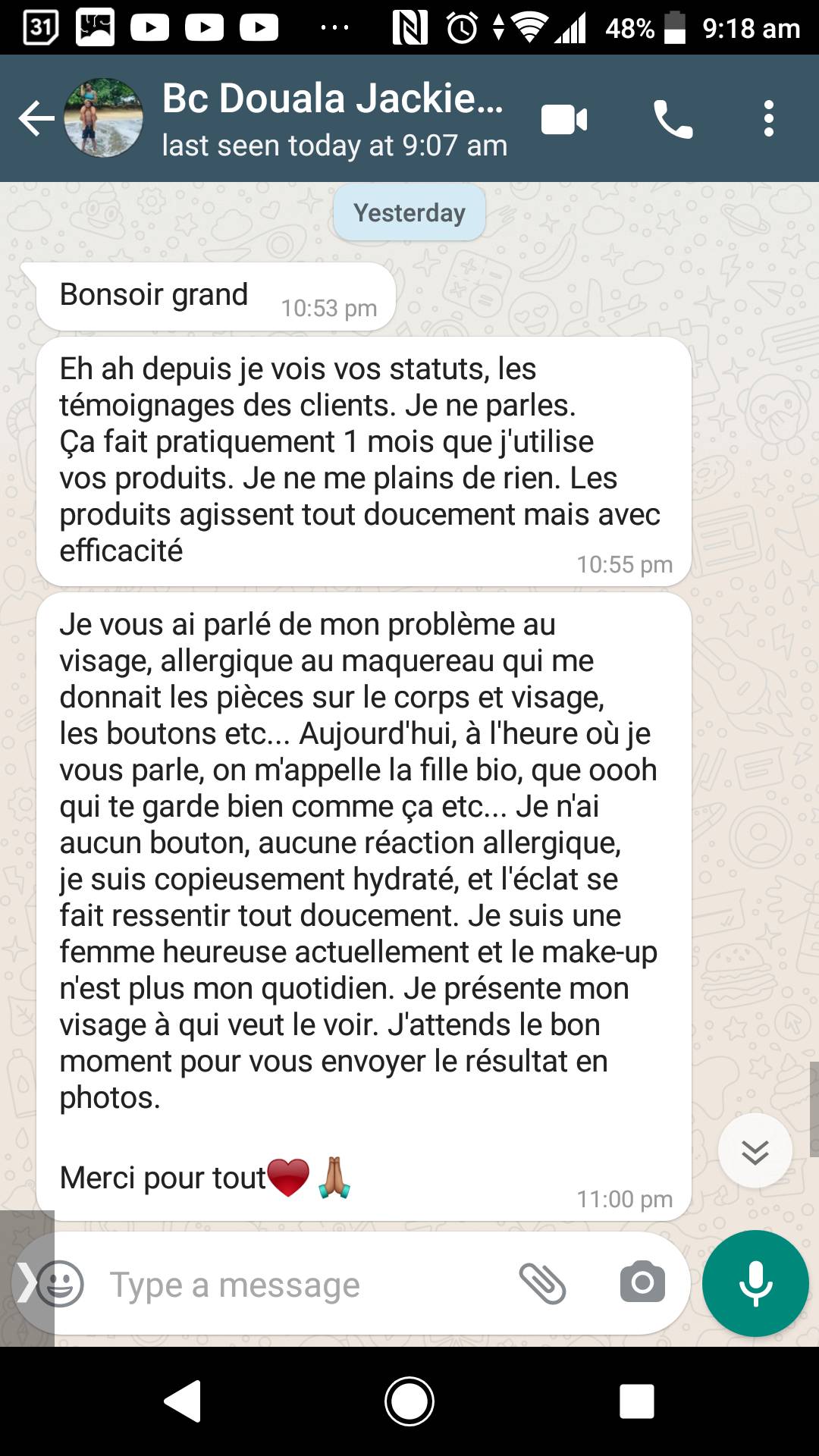
Task: Jump to the latest messages
Action: coord(755,1151)
